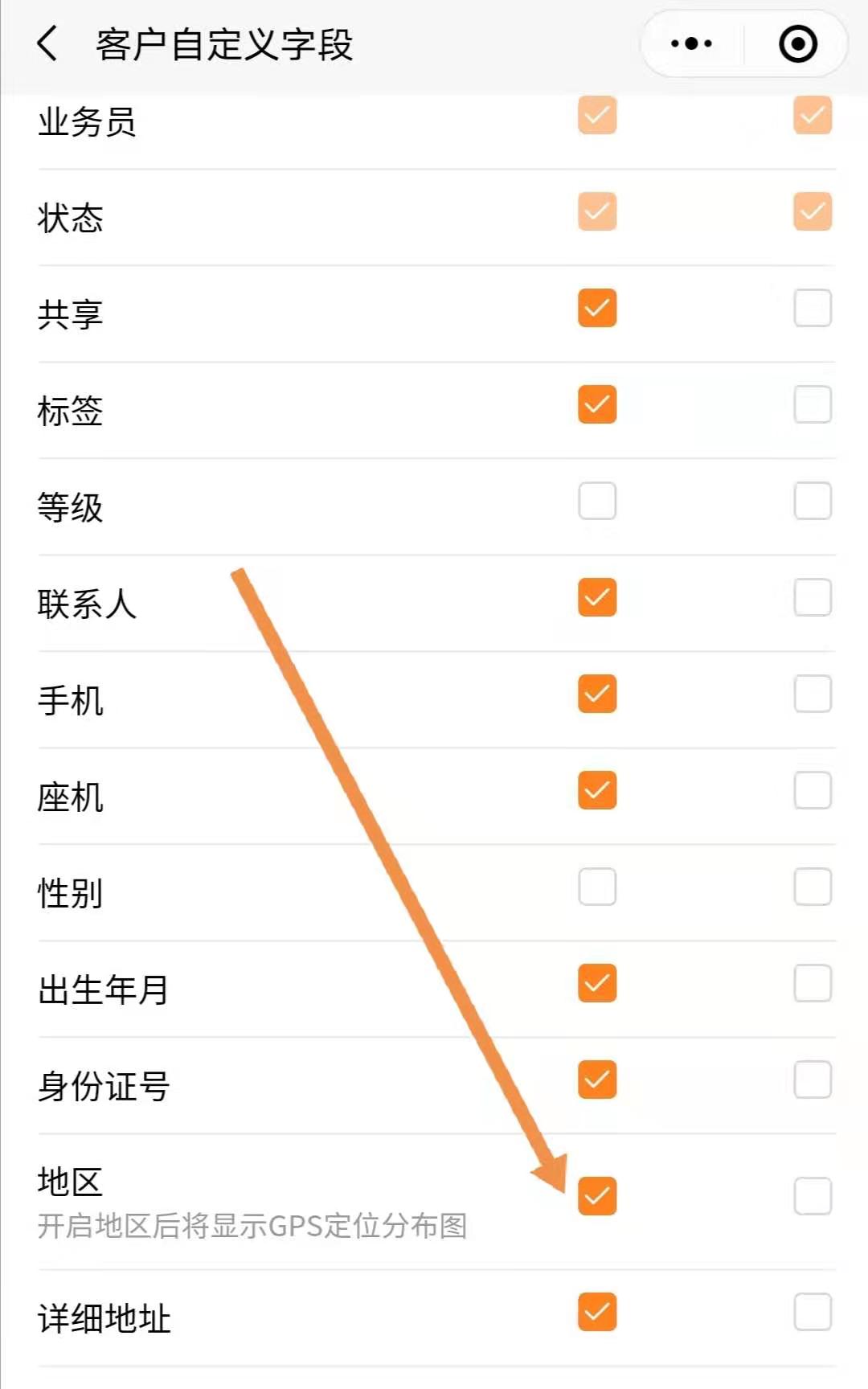Uncheck the ticked 出生年月 checkbox

597,983
